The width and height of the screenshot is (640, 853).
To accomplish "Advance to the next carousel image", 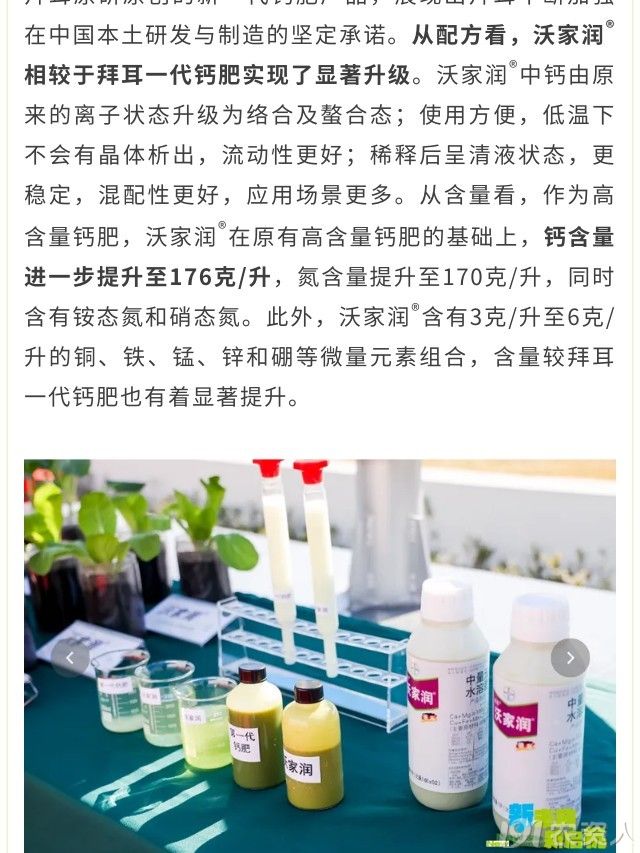I will 570,658.
